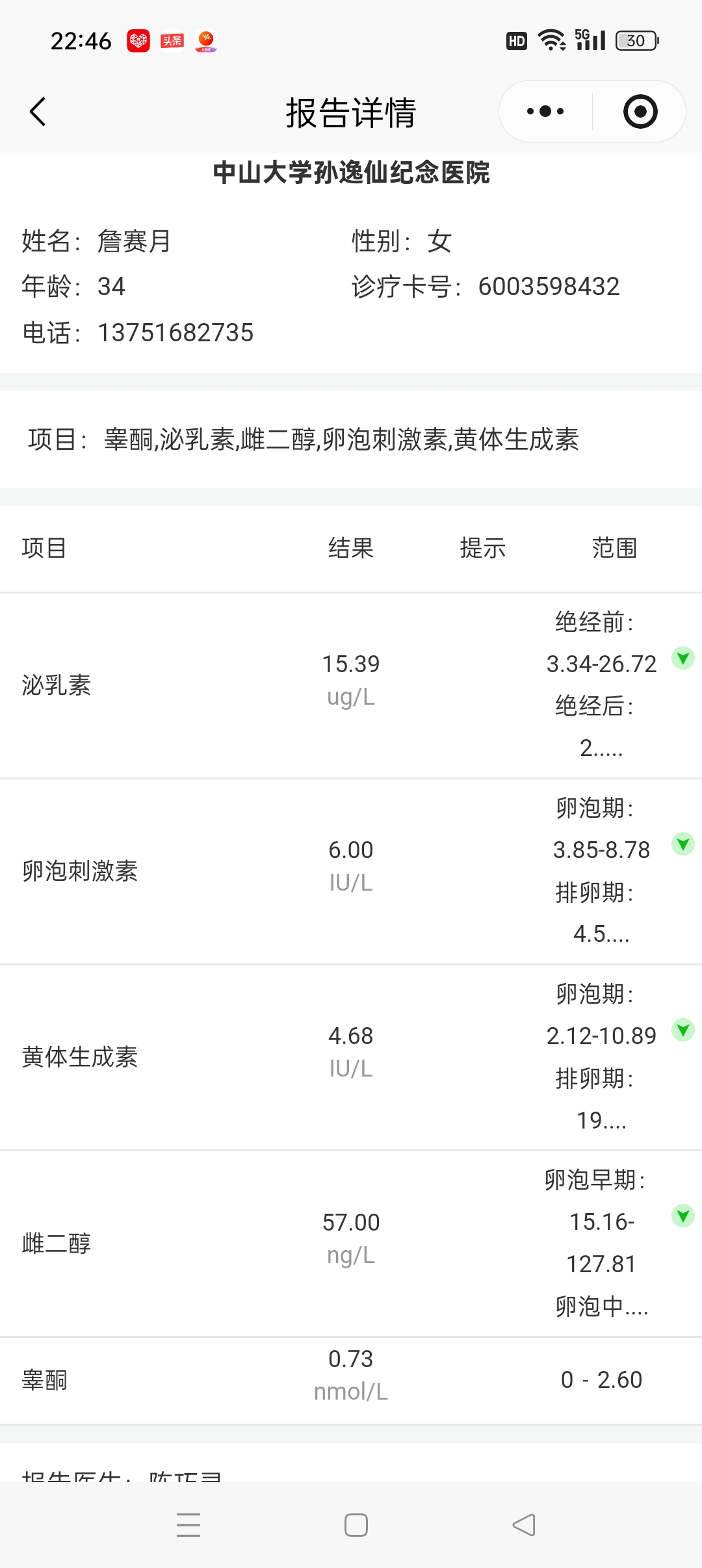Open the system recent apps menu

[x=188, y=1525]
